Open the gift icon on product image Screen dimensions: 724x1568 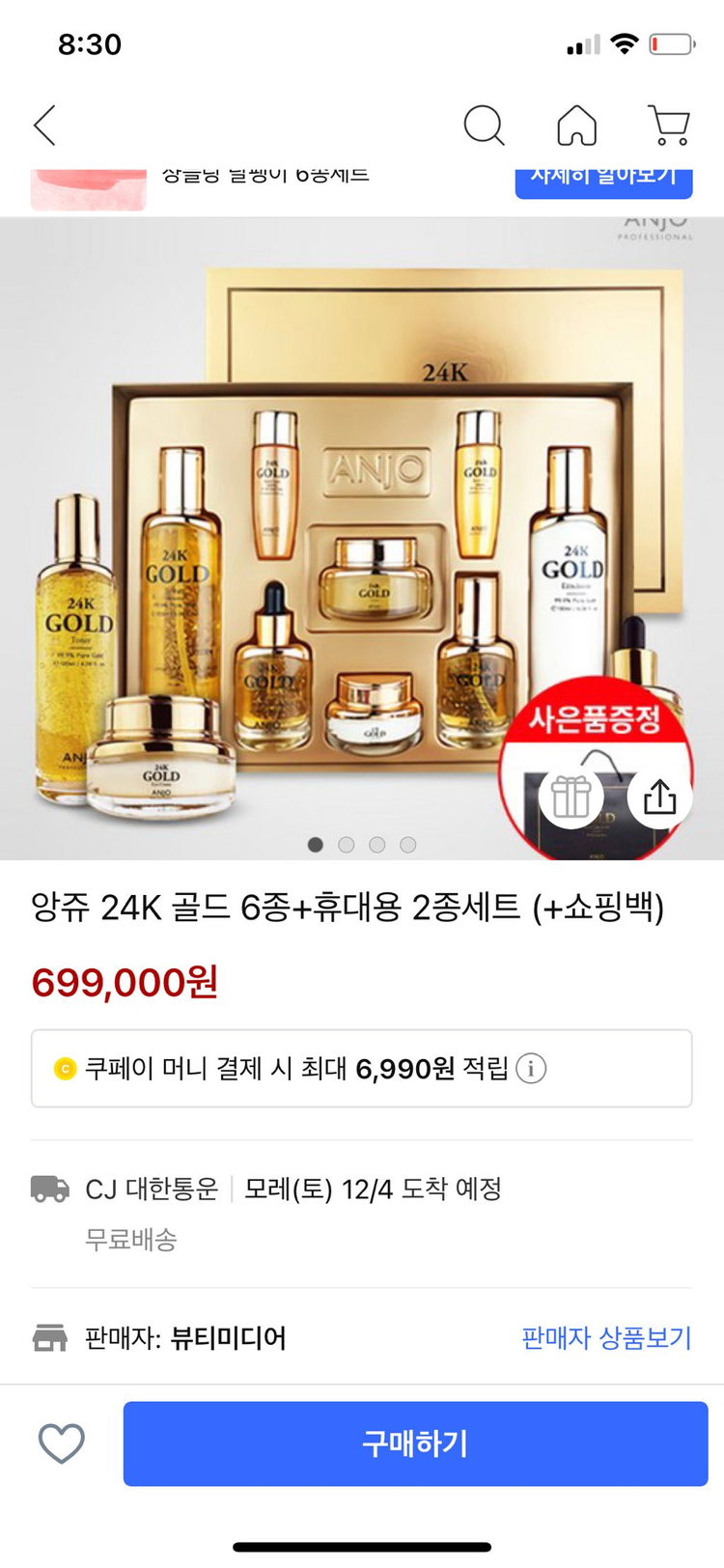click(x=571, y=798)
